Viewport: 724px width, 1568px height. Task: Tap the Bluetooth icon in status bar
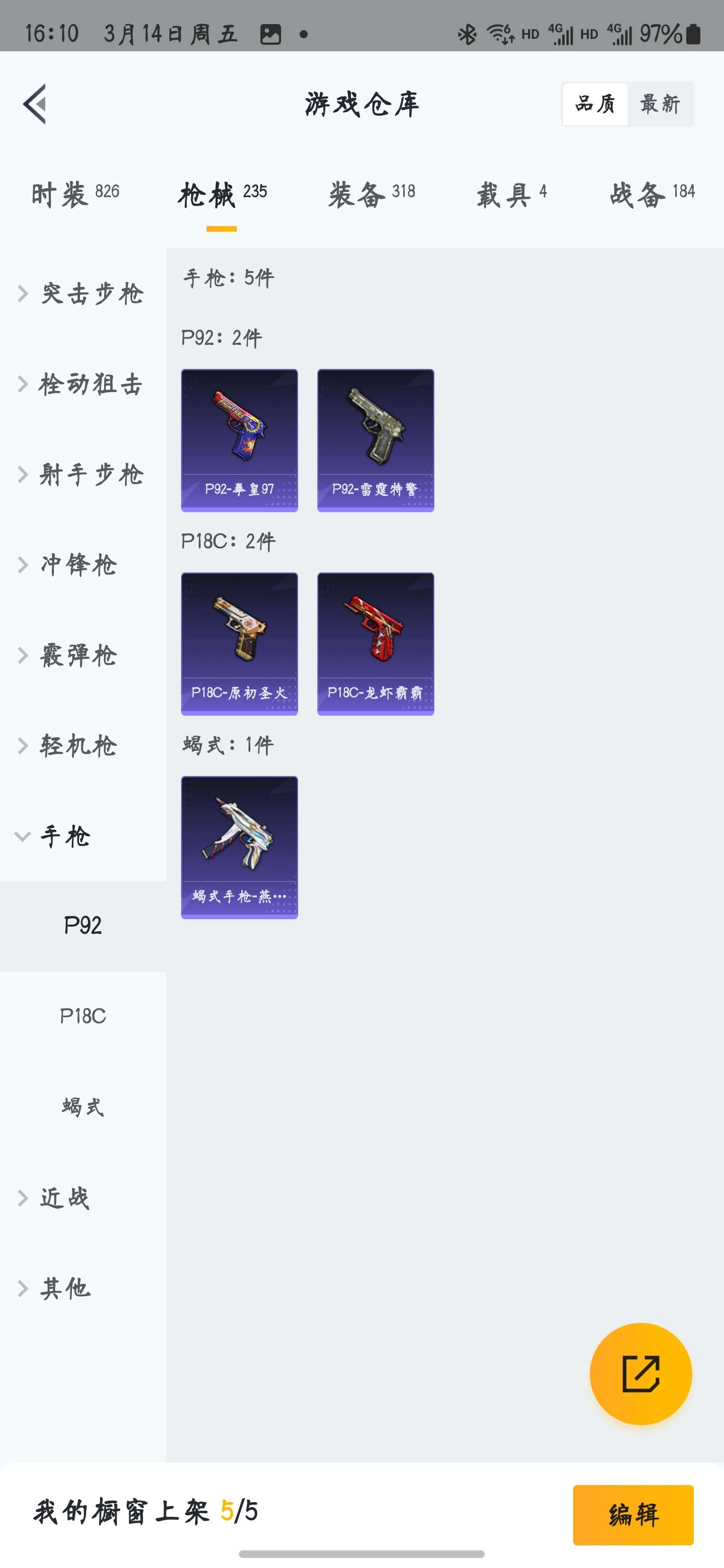point(467,34)
